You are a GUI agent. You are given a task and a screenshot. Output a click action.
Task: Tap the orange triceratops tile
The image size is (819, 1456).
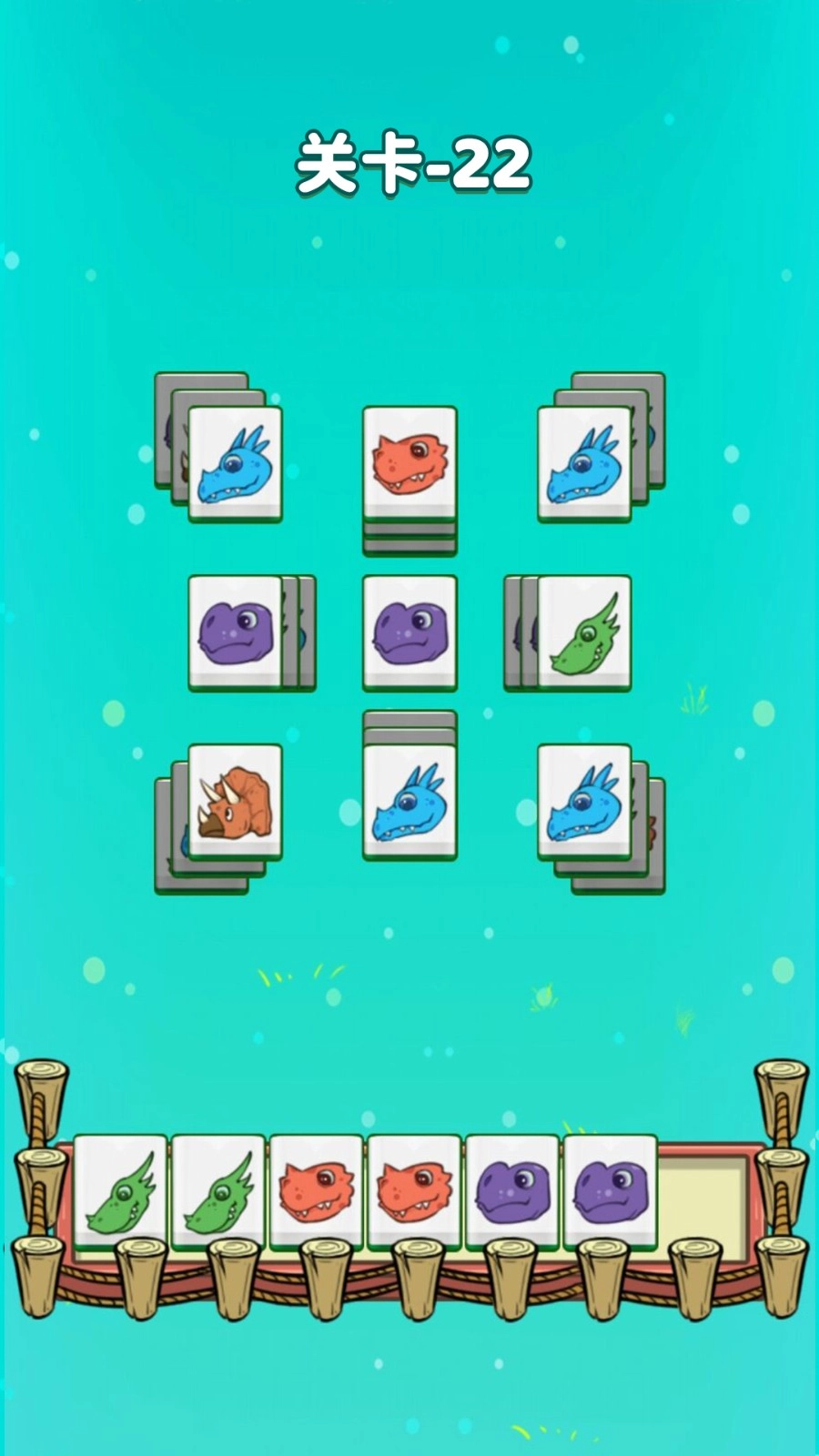click(x=235, y=801)
